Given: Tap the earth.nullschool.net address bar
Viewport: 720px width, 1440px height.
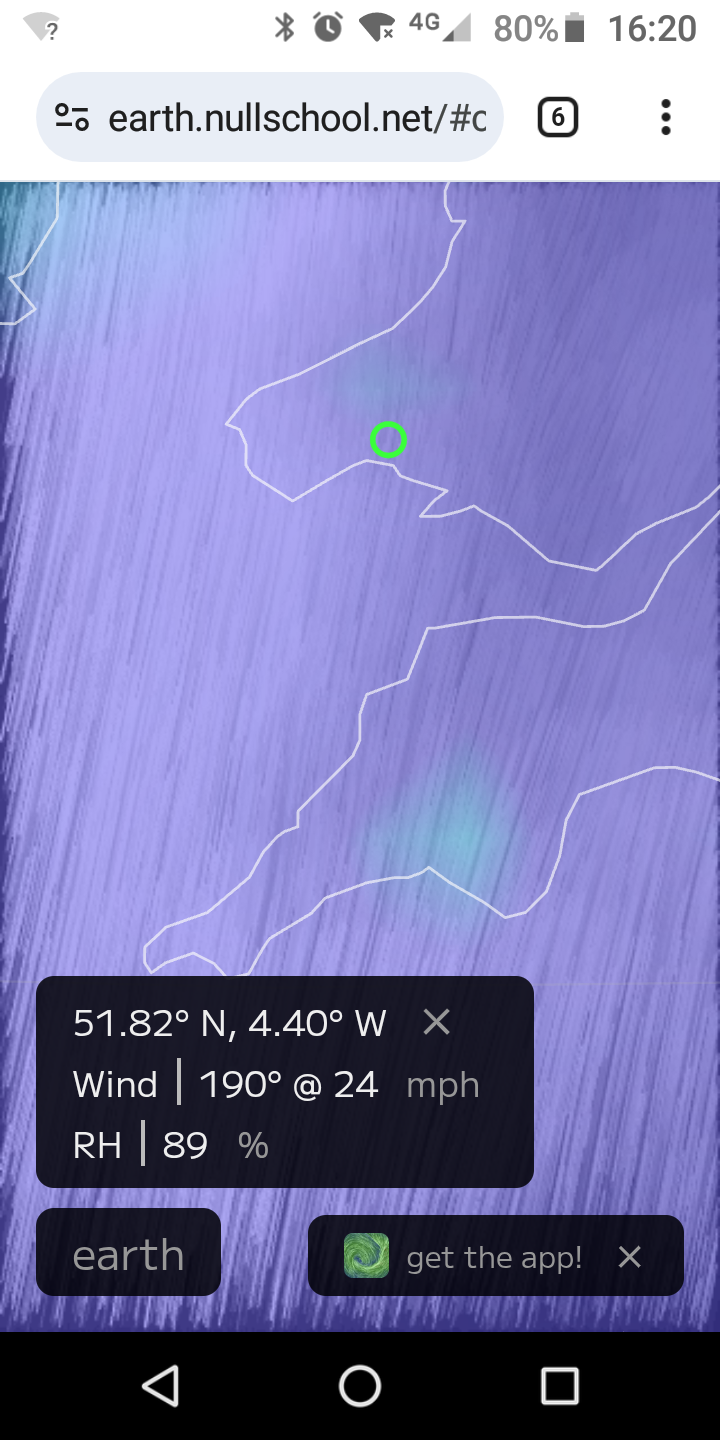Looking at the screenshot, I should [x=296, y=119].
